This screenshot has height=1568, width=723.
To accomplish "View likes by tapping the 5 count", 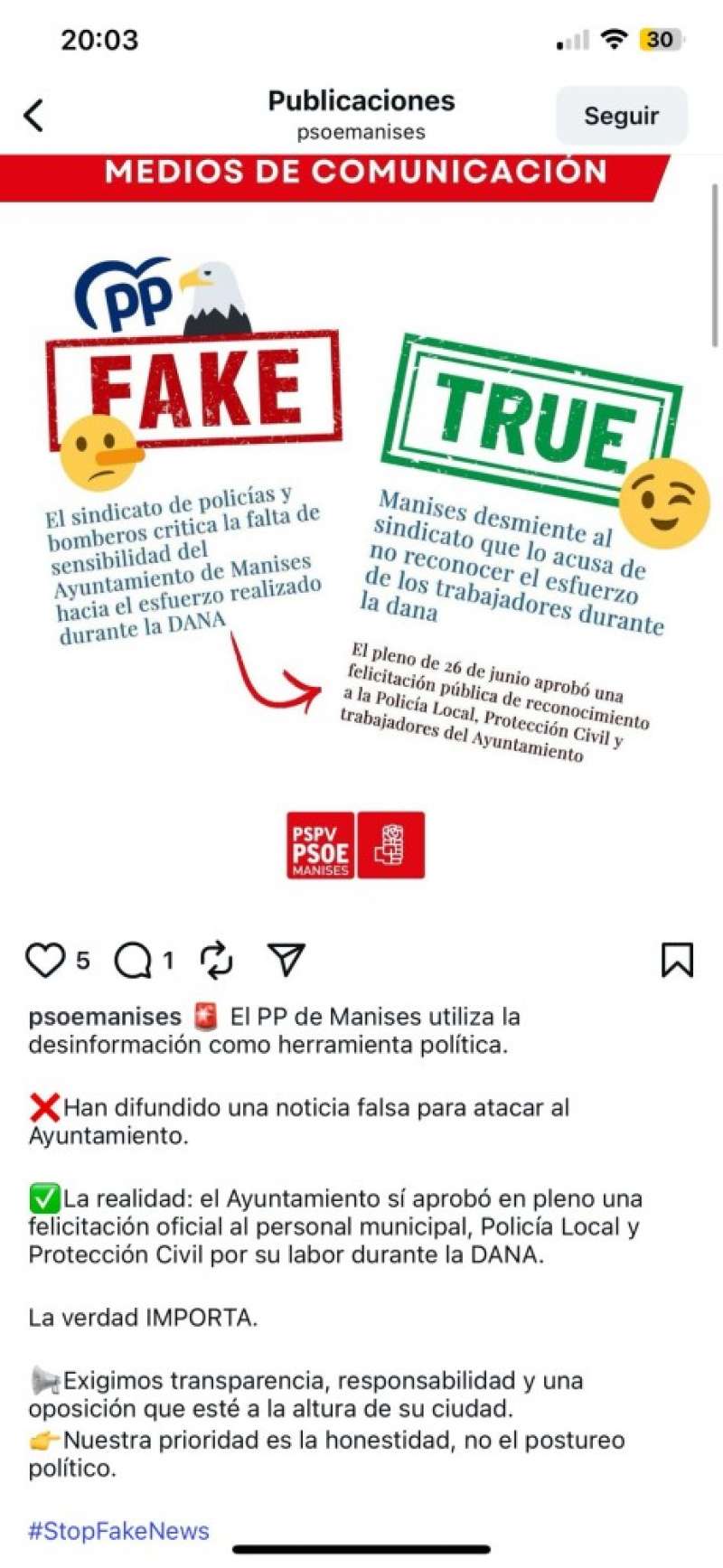I will tap(82, 960).
